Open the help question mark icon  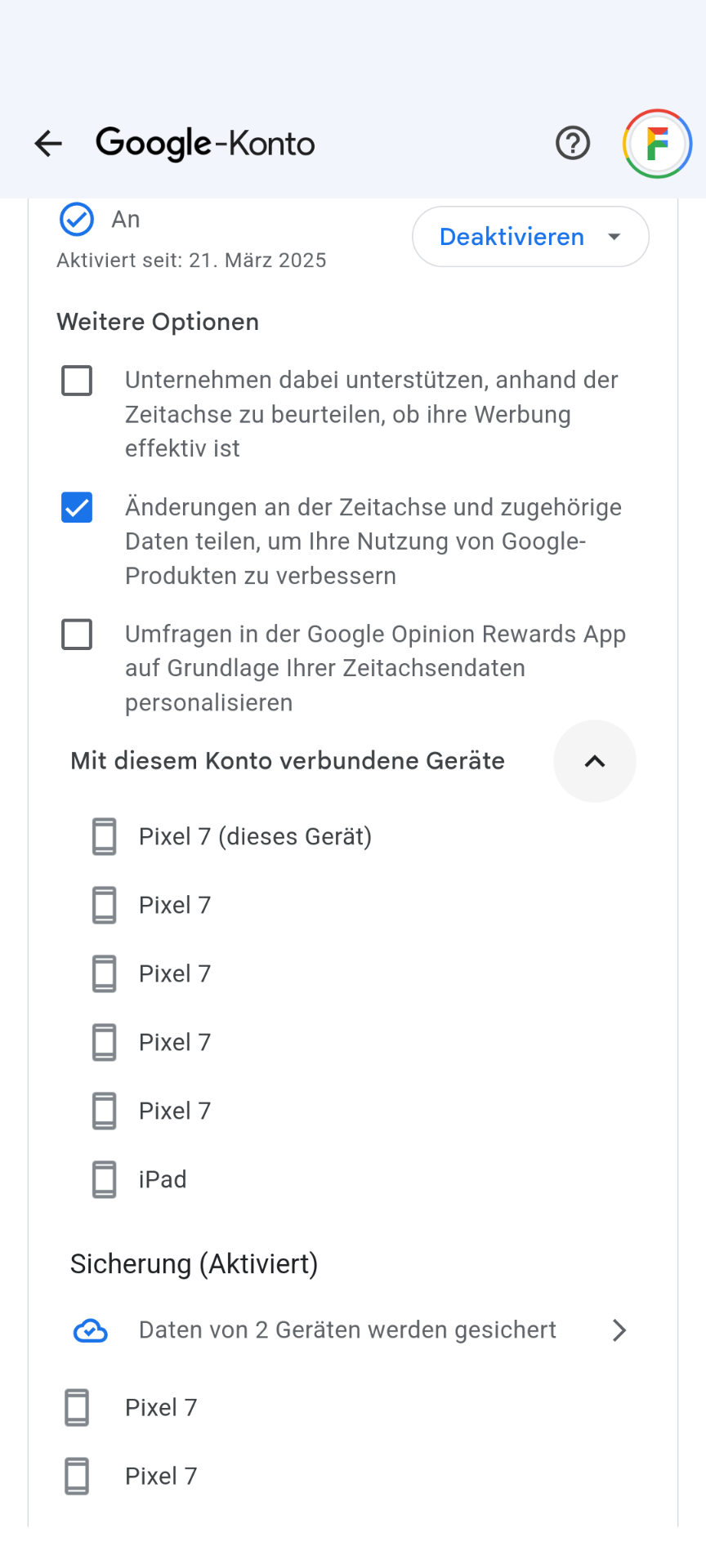(573, 144)
